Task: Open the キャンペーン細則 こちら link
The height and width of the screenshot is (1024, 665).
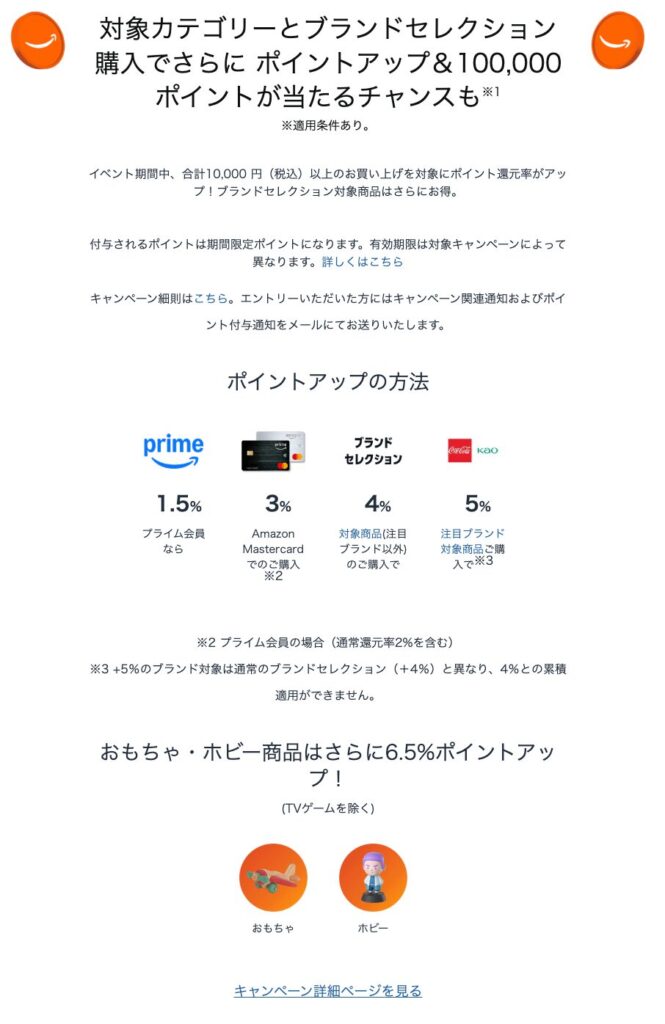Action: coord(211,298)
